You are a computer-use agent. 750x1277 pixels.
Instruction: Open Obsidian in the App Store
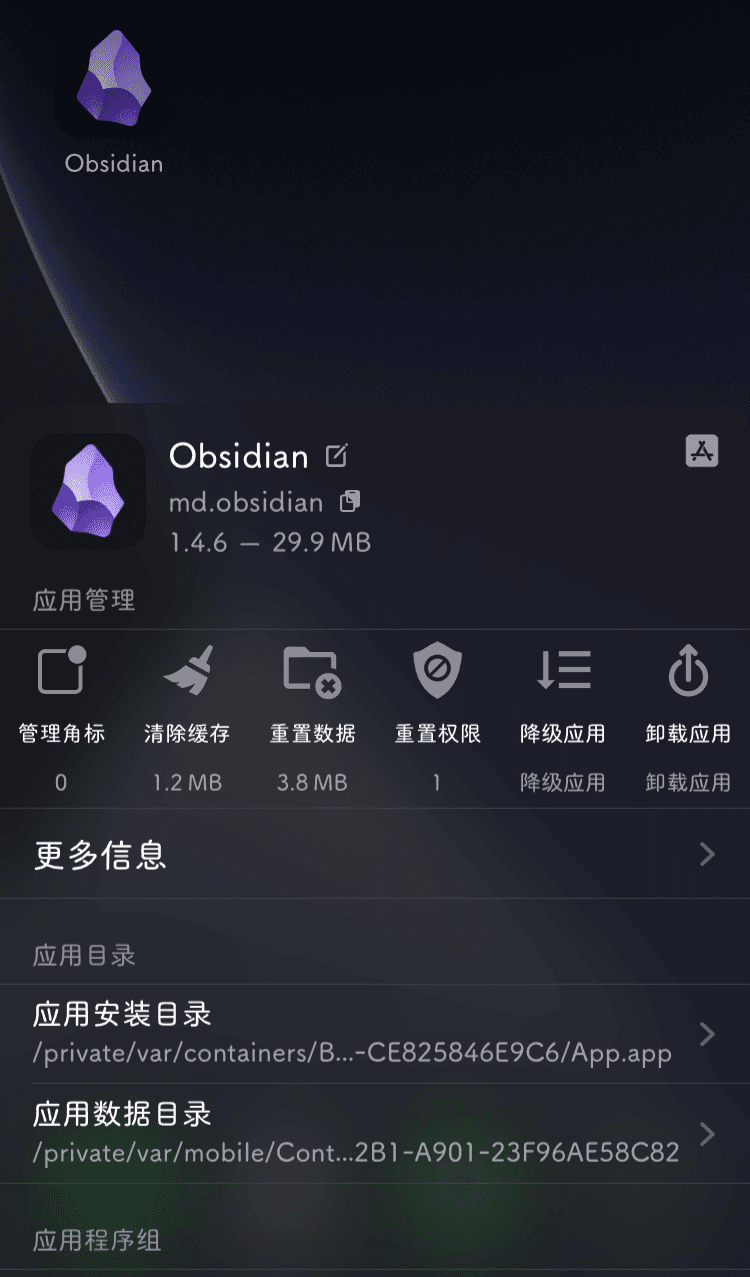[x=702, y=451]
